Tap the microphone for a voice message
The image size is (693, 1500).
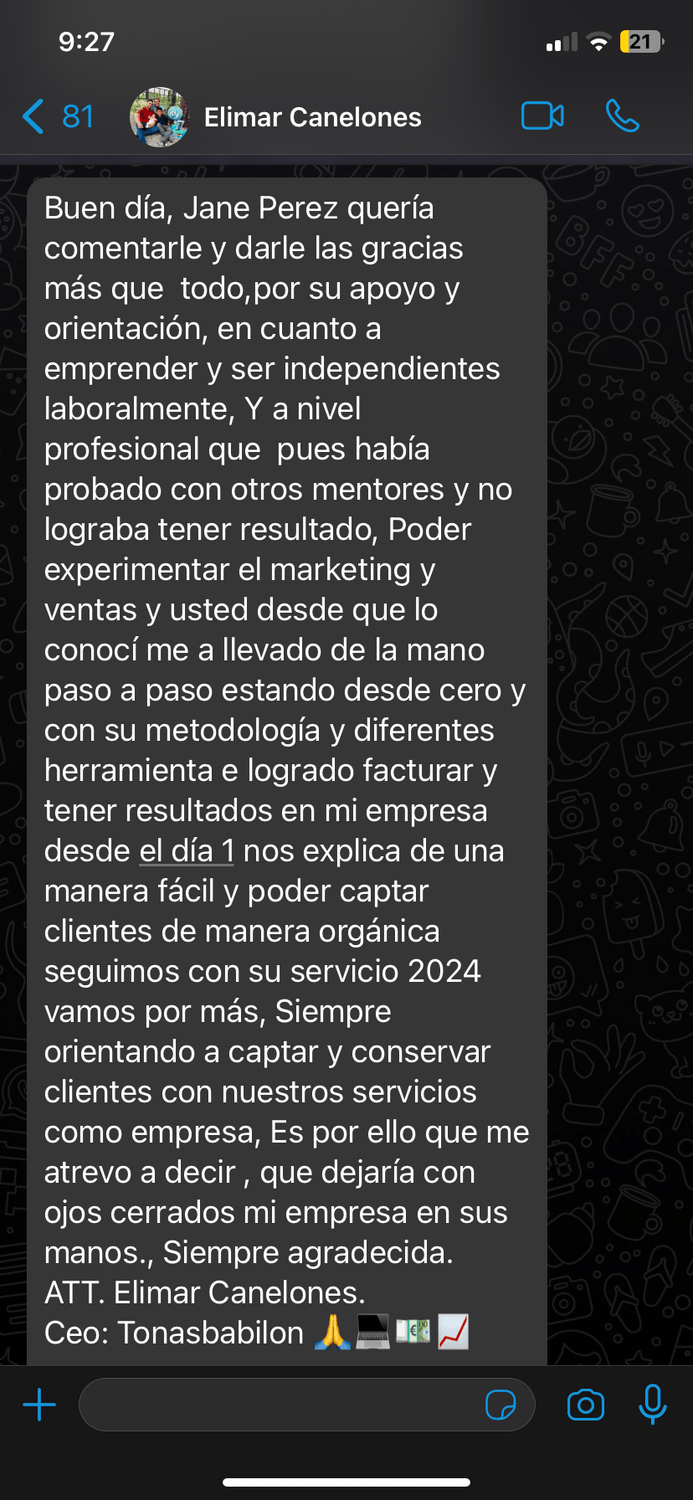point(652,1404)
